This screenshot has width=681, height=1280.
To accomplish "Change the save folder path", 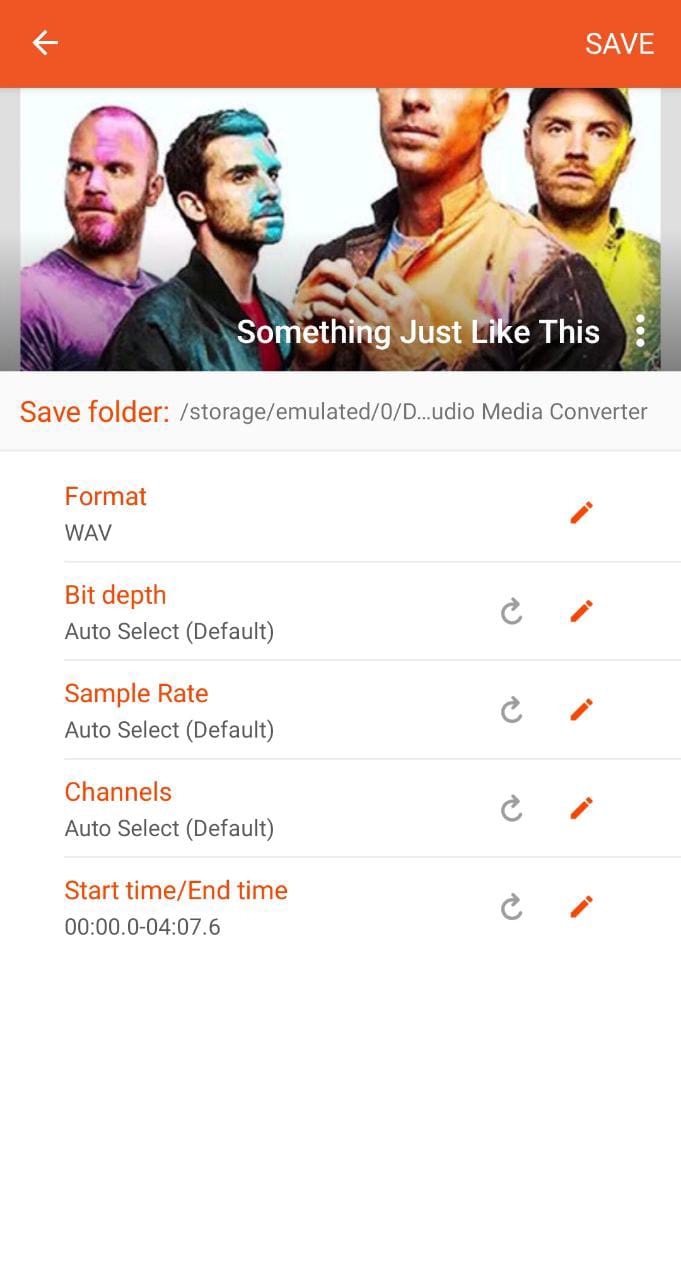I will tap(412, 412).
